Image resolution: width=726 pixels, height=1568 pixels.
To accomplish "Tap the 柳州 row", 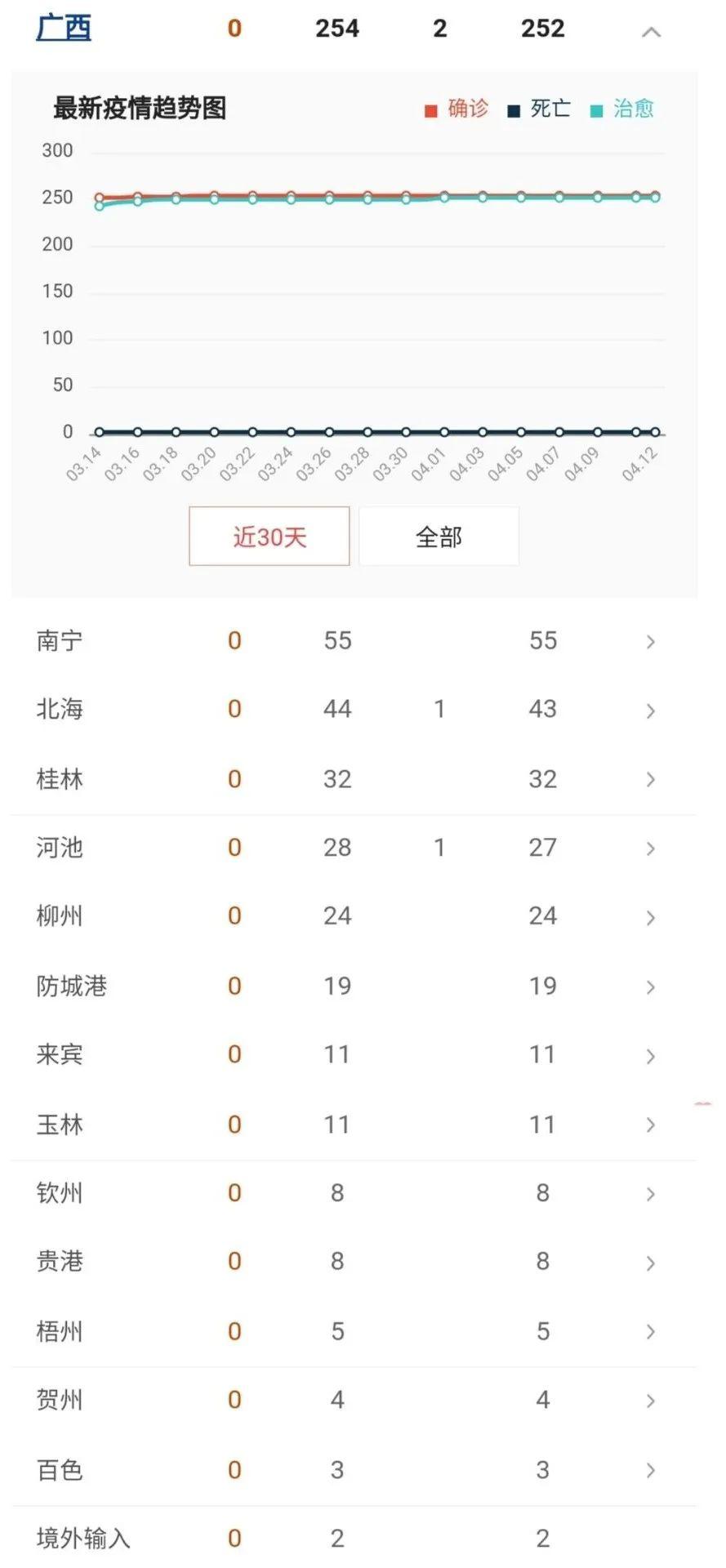I will [x=354, y=917].
